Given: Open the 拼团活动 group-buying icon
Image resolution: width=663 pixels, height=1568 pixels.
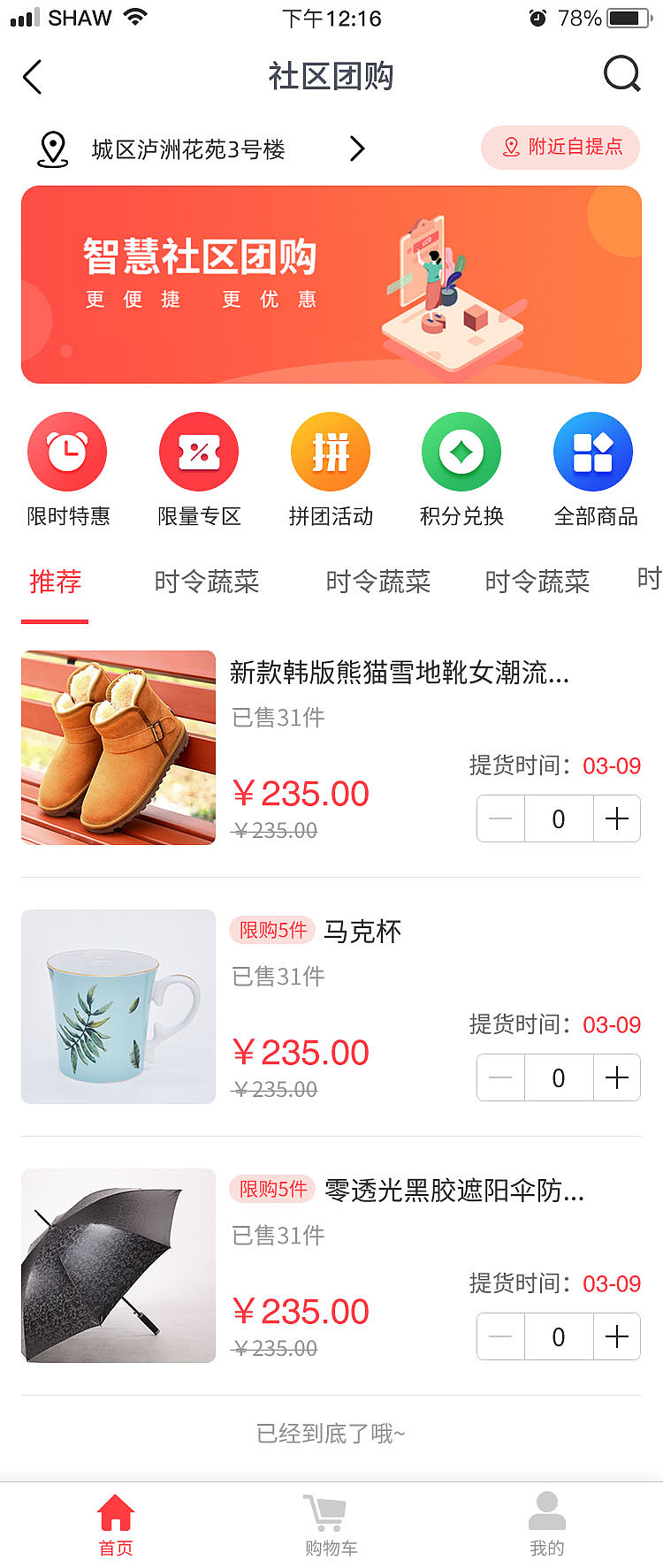Looking at the screenshot, I should 330,451.
